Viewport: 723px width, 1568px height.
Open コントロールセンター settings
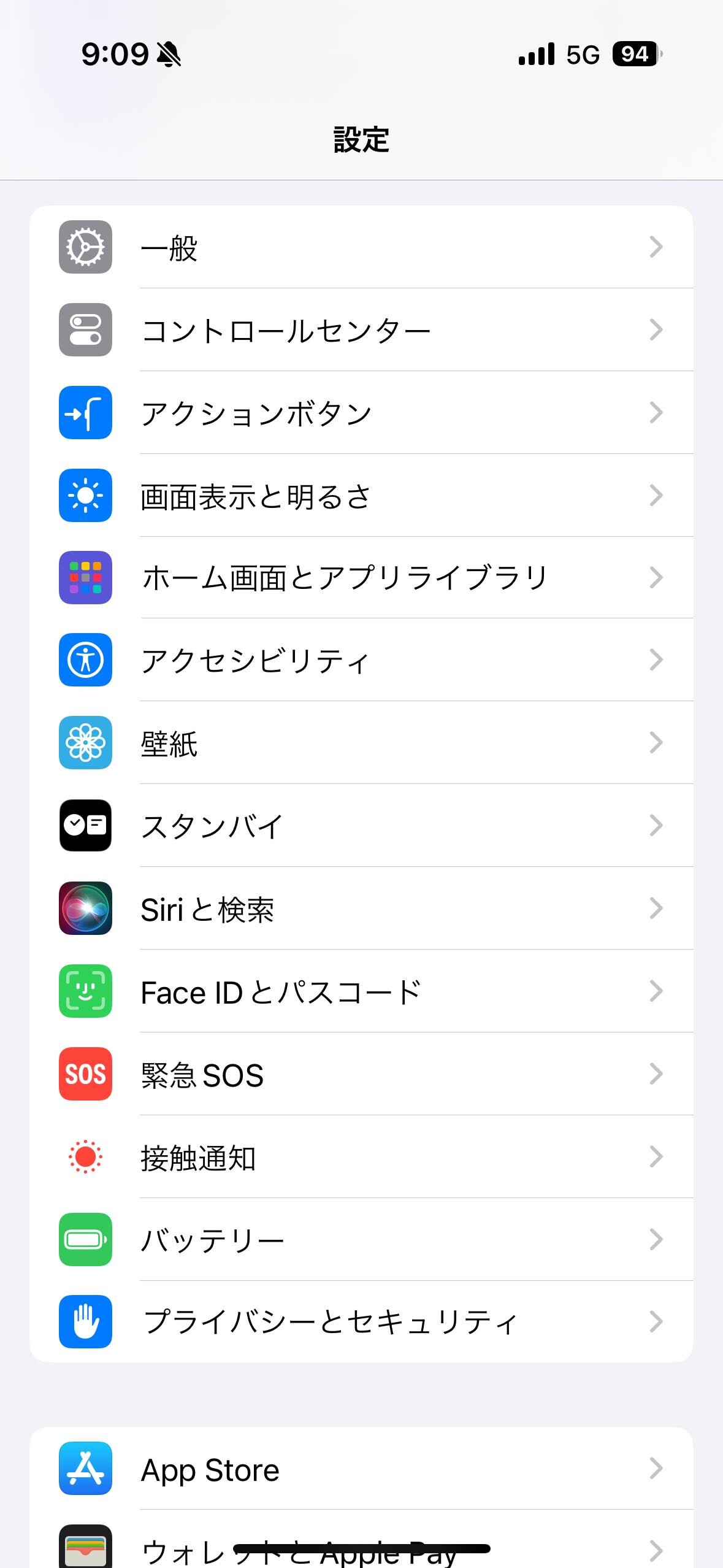(x=361, y=330)
